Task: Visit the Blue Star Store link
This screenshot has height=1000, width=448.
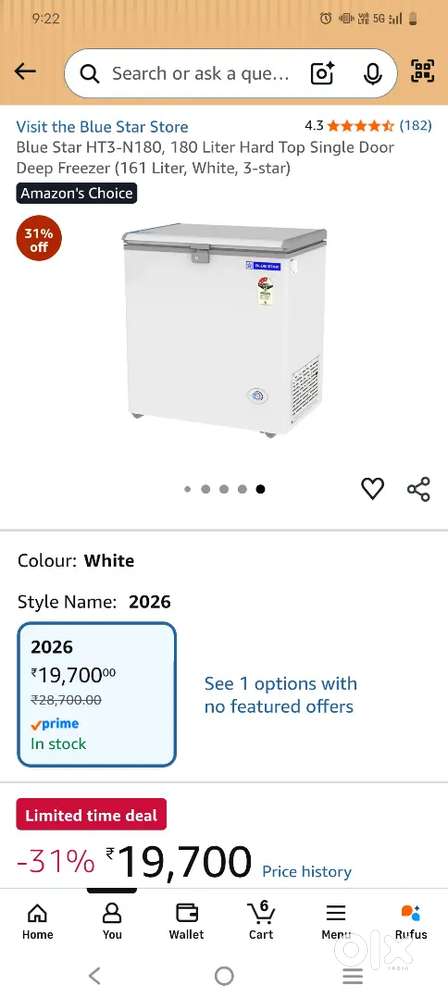Action: tap(102, 126)
